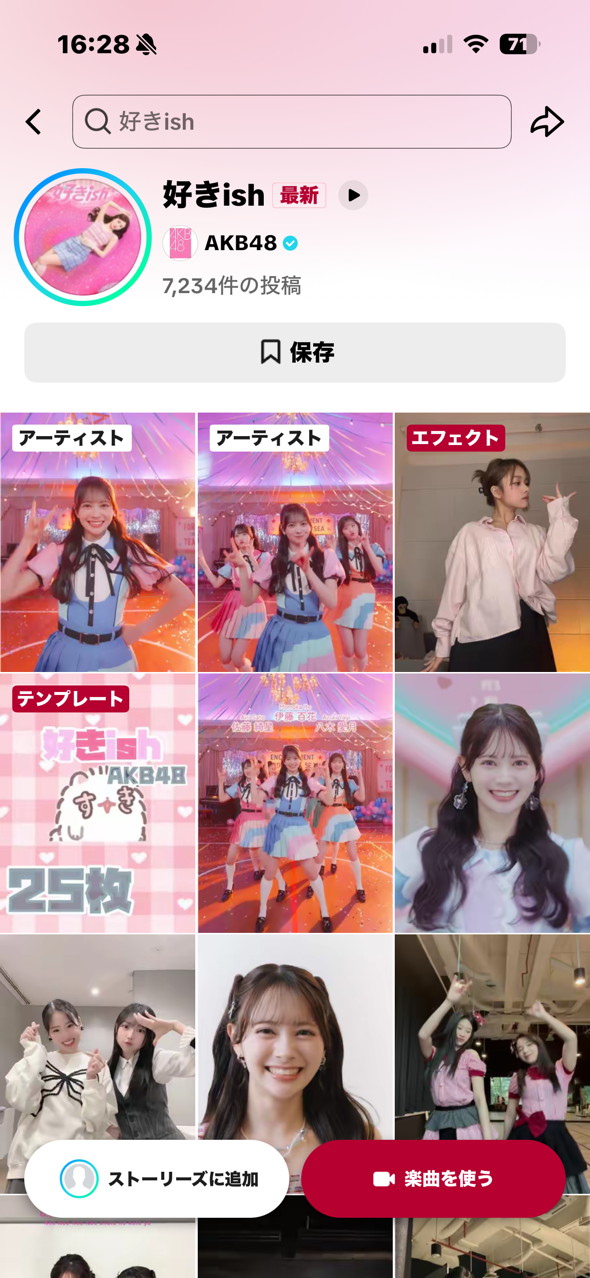
Task: Add to stories with ストーリーズに追加
Action: coord(157,1179)
